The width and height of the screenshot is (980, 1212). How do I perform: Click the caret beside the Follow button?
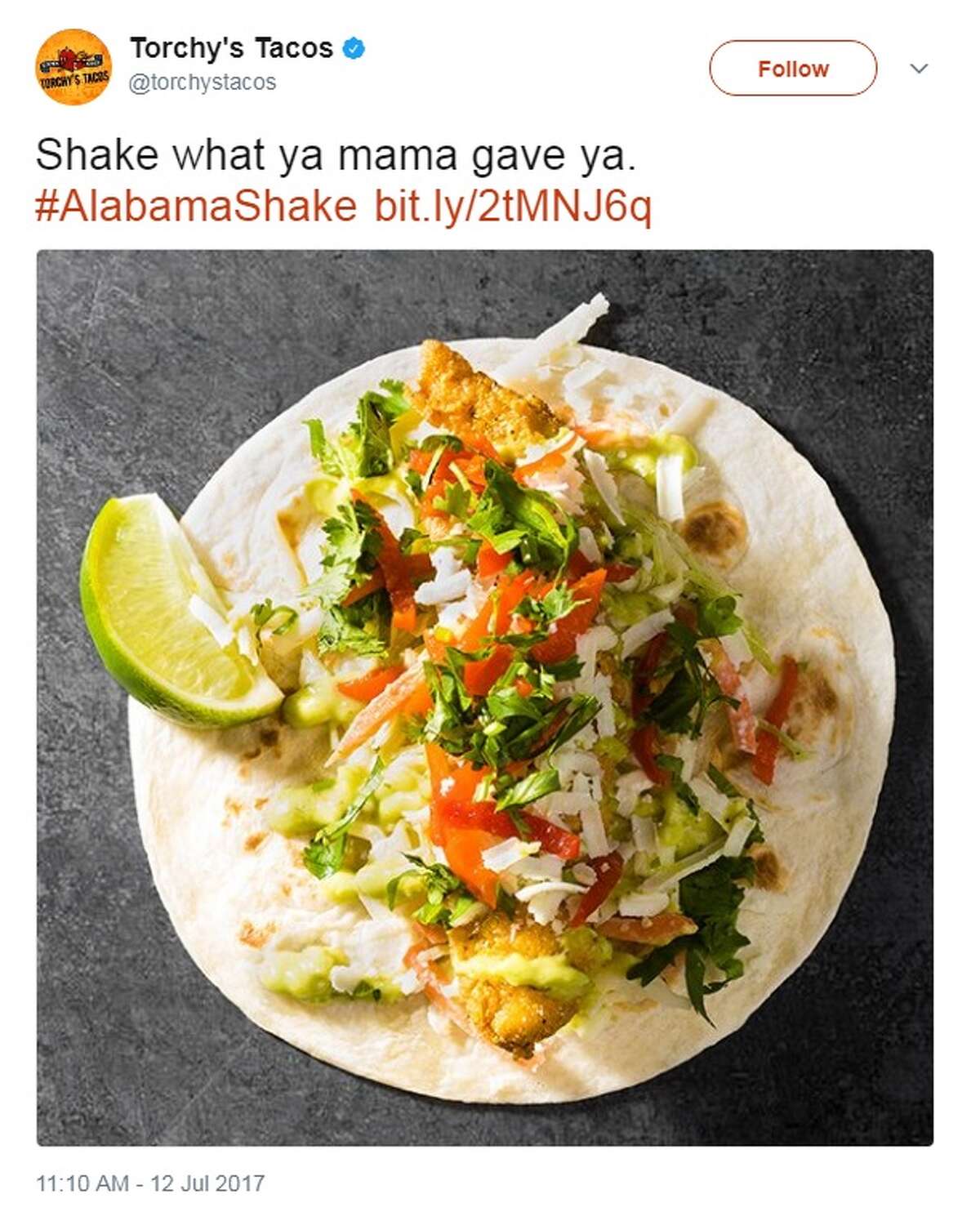(918, 69)
